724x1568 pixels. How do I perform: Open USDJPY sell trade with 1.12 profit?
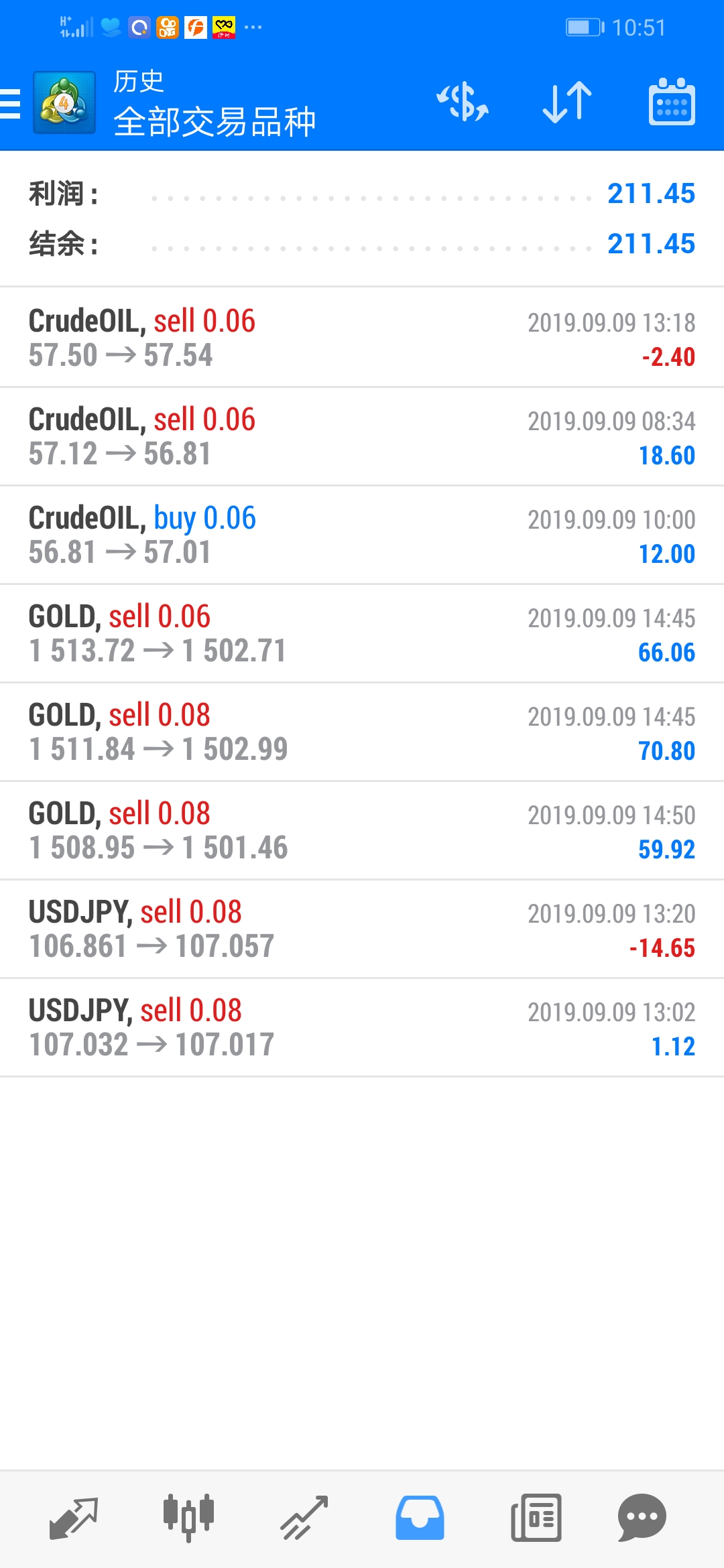pyautogui.click(x=362, y=1027)
